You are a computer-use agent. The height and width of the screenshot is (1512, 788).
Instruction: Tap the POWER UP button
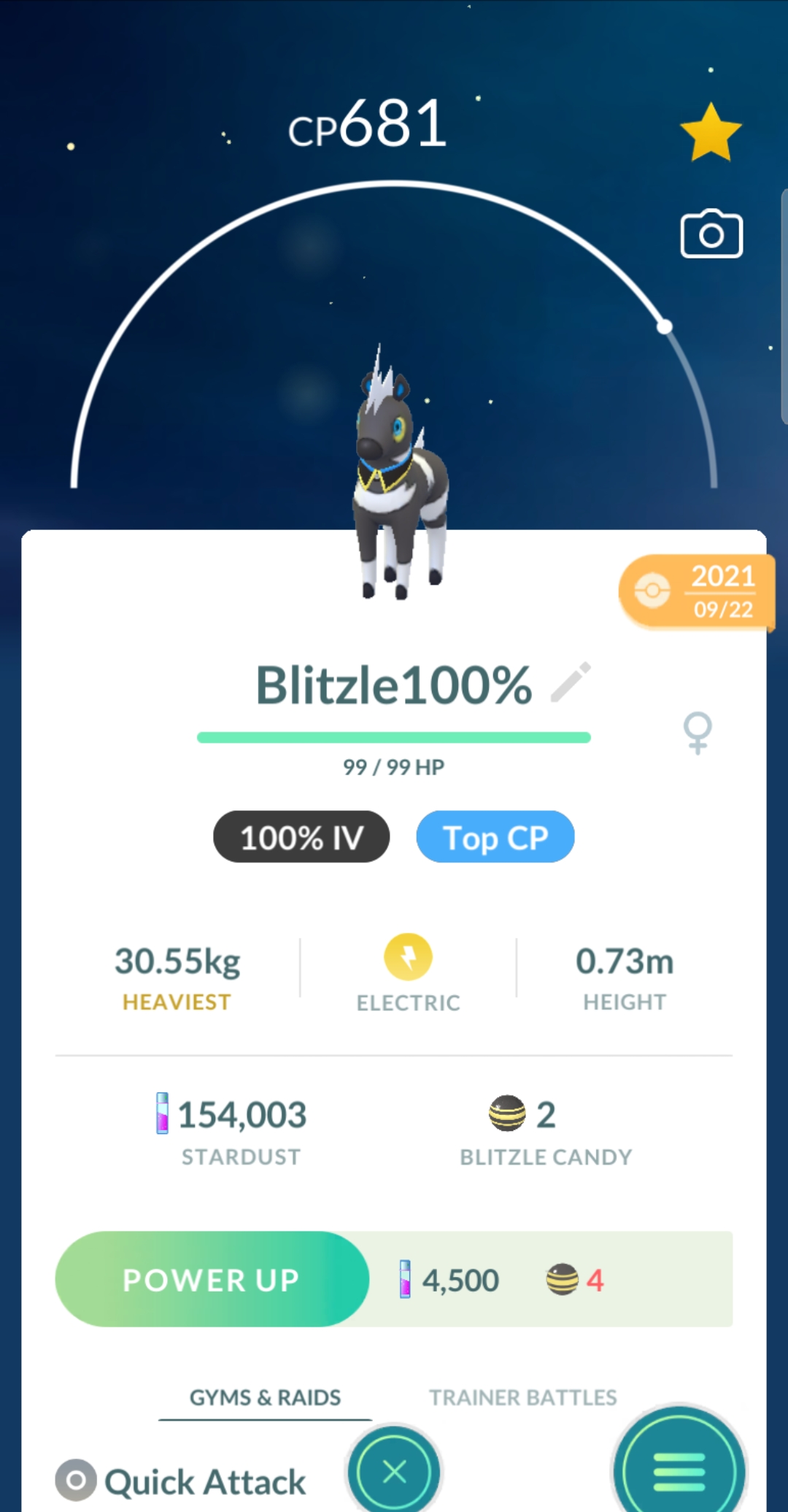(212, 1279)
